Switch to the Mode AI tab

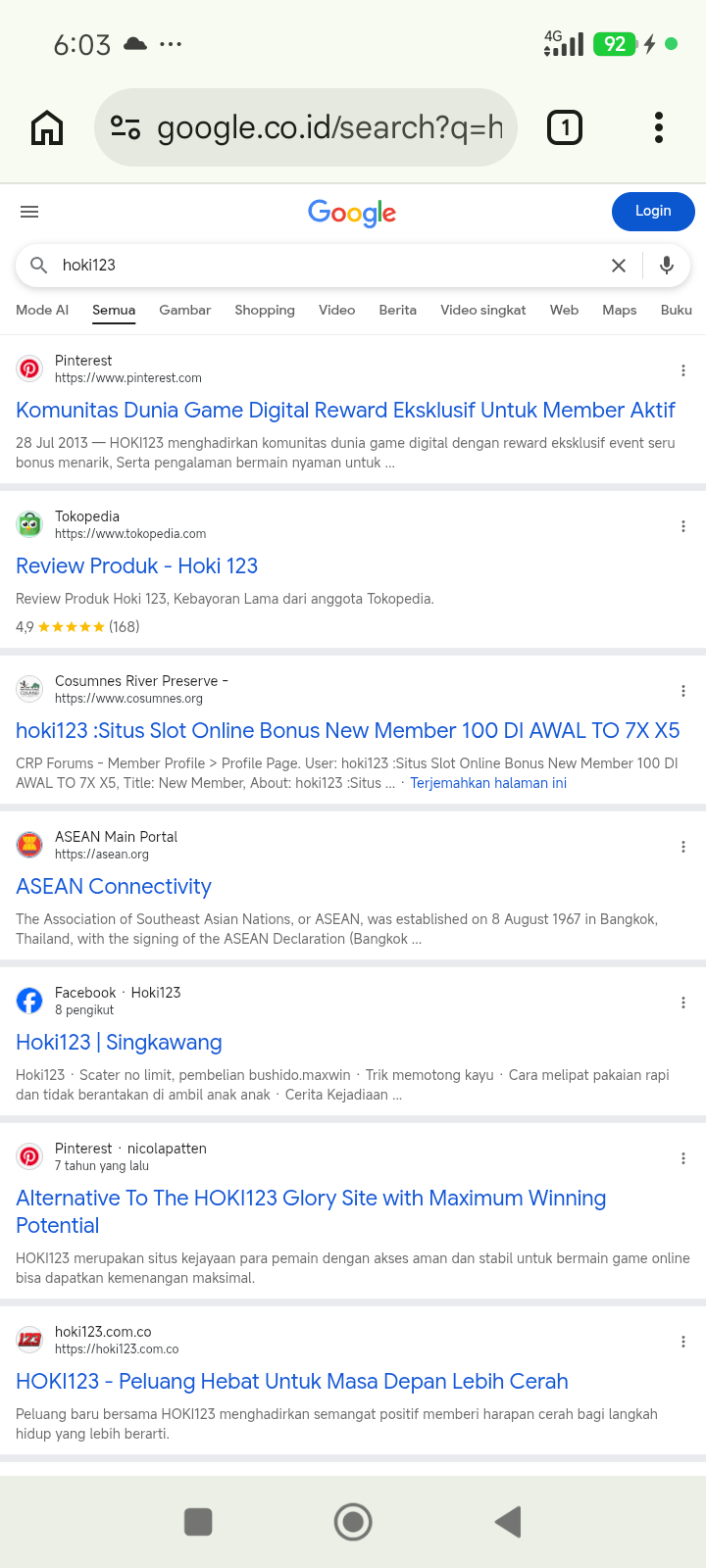click(42, 310)
